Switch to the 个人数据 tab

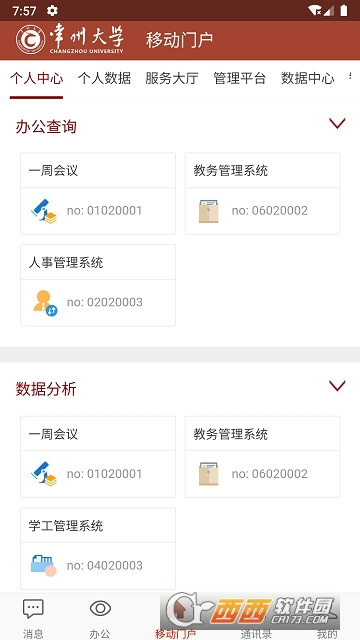(104, 78)
